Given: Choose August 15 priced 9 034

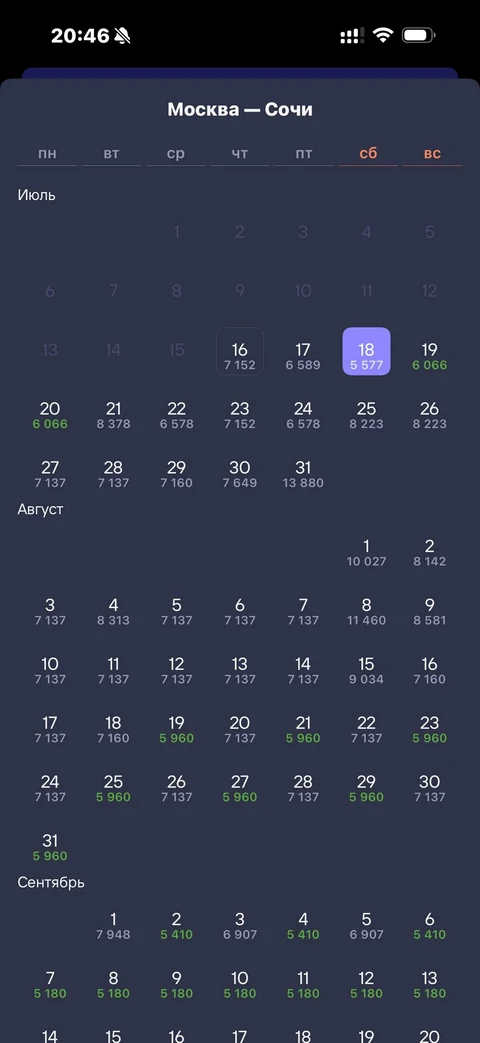Looking at the screenshot, I should [x=366, y=670].
